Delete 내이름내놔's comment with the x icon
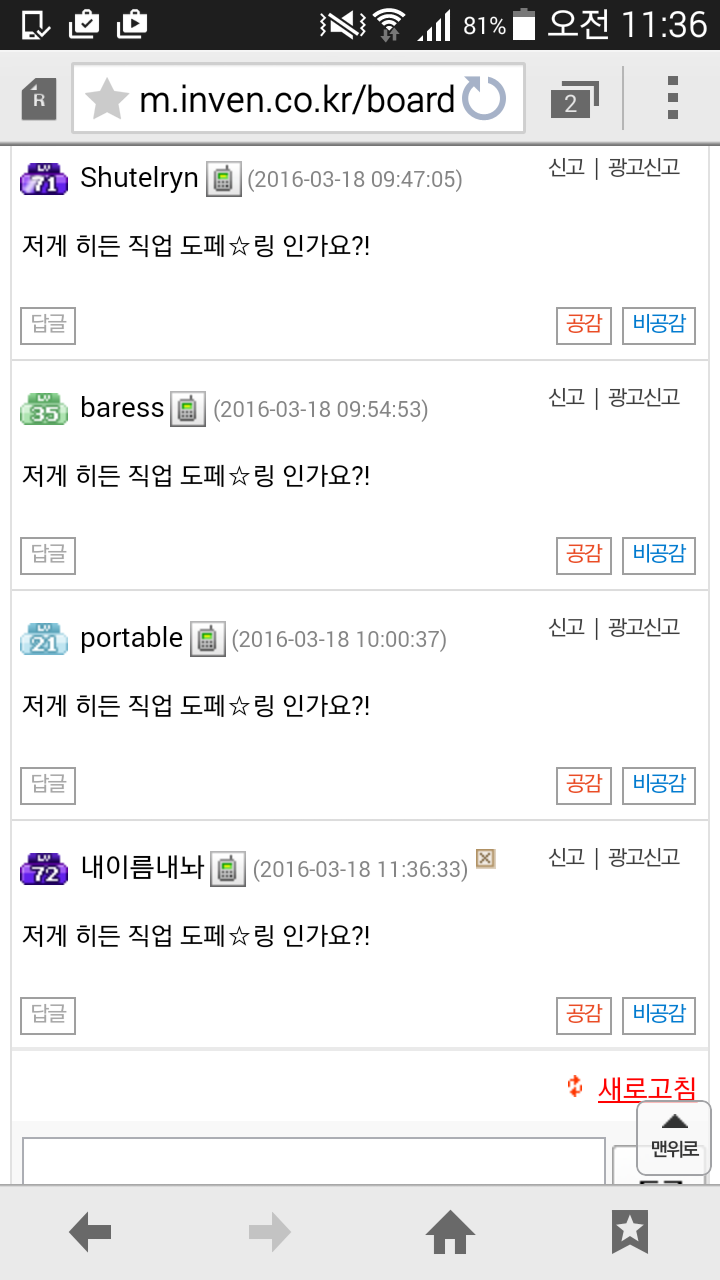Viewport: 720px width, 1280px height. (x=486, y=858)
